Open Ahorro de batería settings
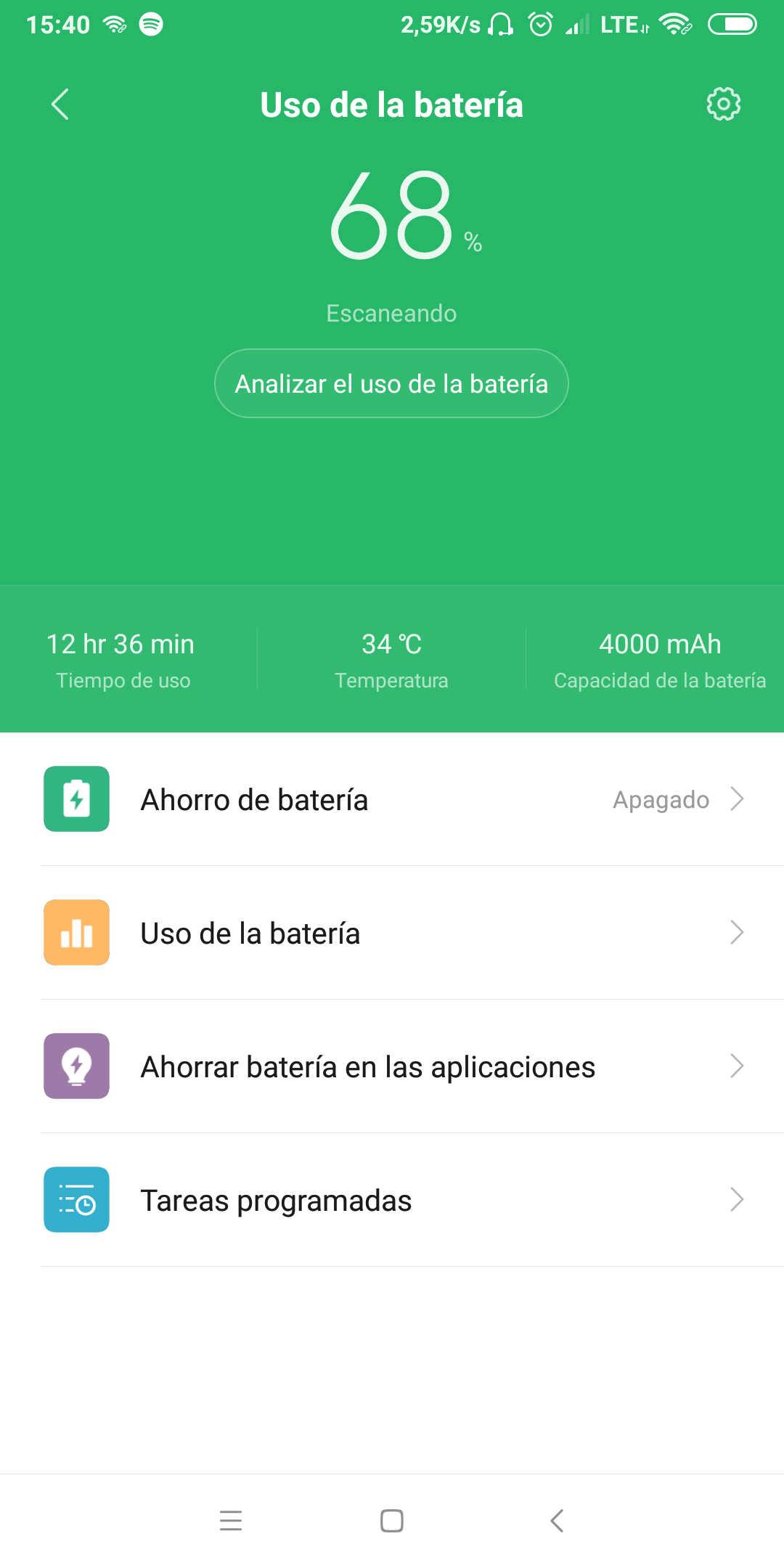This screenshot has height=1568, width=784. 392,799
